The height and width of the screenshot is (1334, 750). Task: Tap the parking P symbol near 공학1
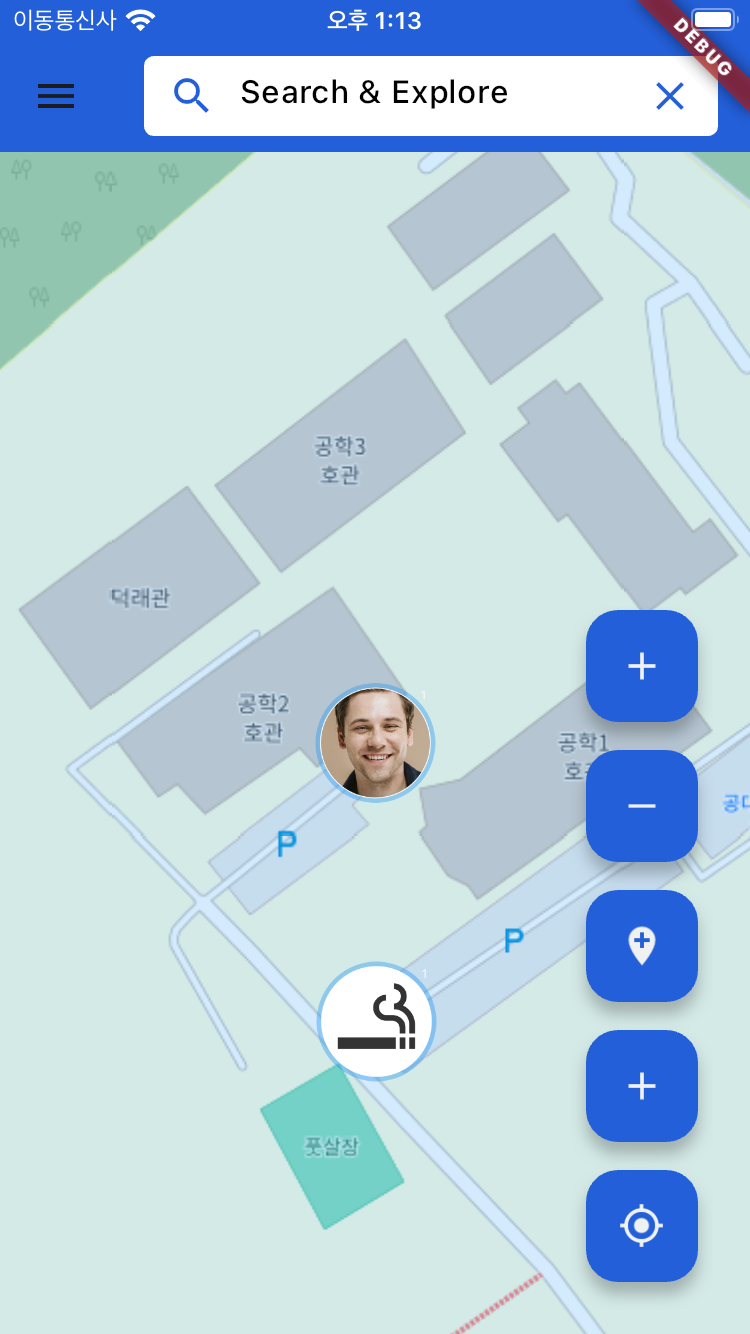coord(513,937)
